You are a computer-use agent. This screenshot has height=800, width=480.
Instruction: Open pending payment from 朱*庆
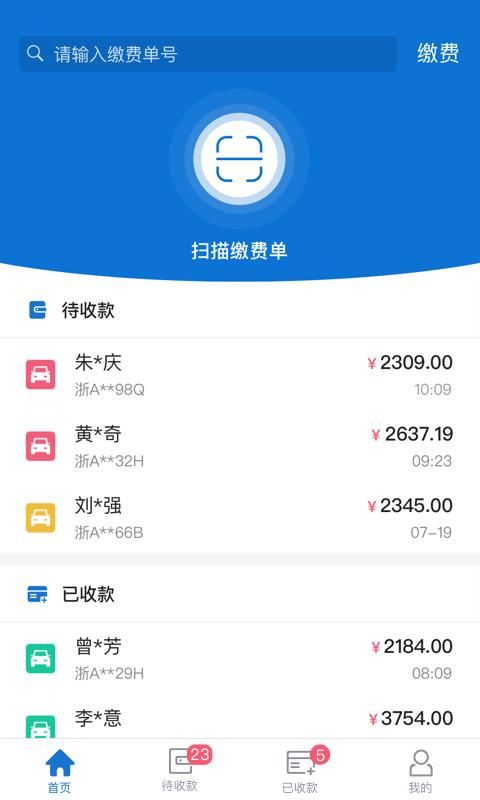tap(240, 375)
